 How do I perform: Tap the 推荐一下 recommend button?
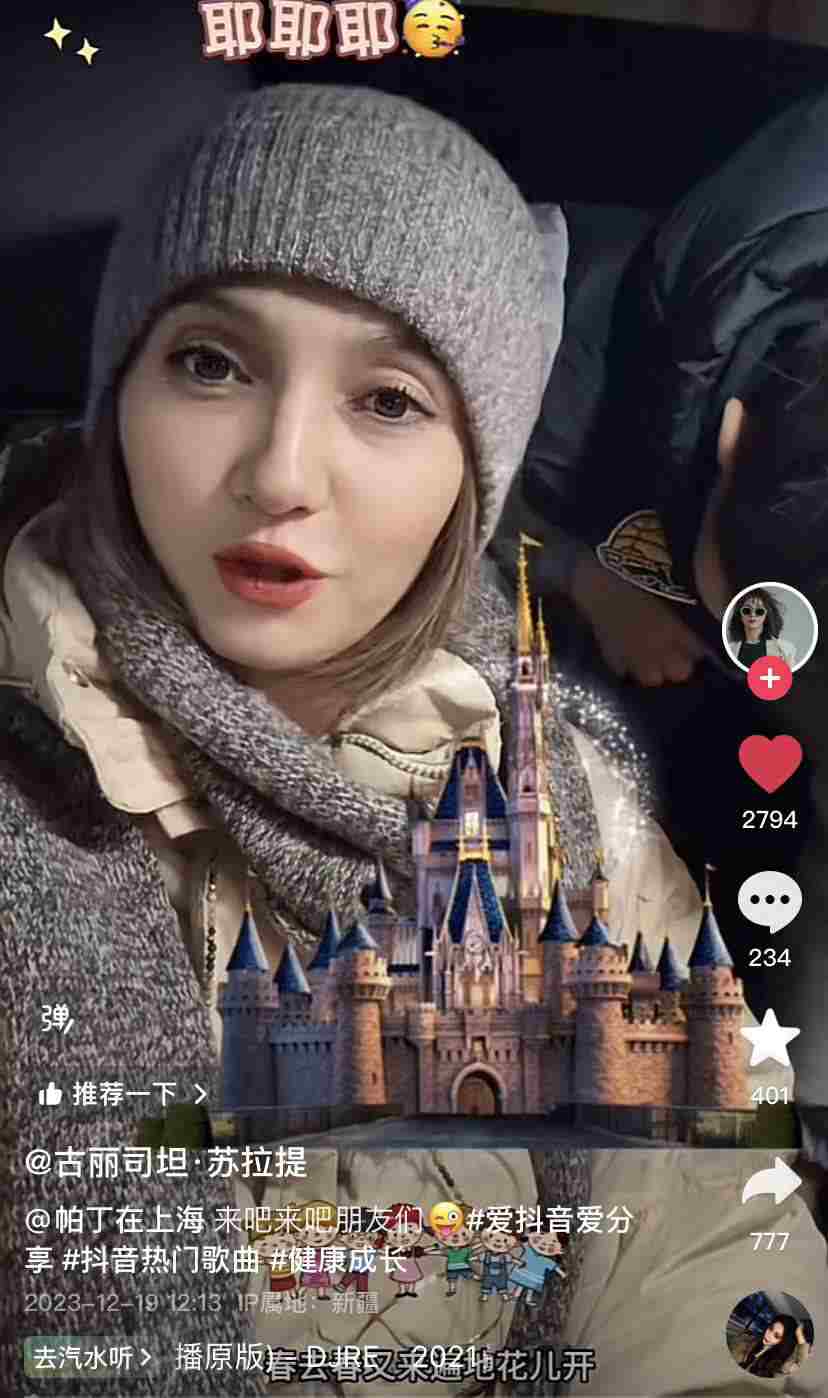123,1094
